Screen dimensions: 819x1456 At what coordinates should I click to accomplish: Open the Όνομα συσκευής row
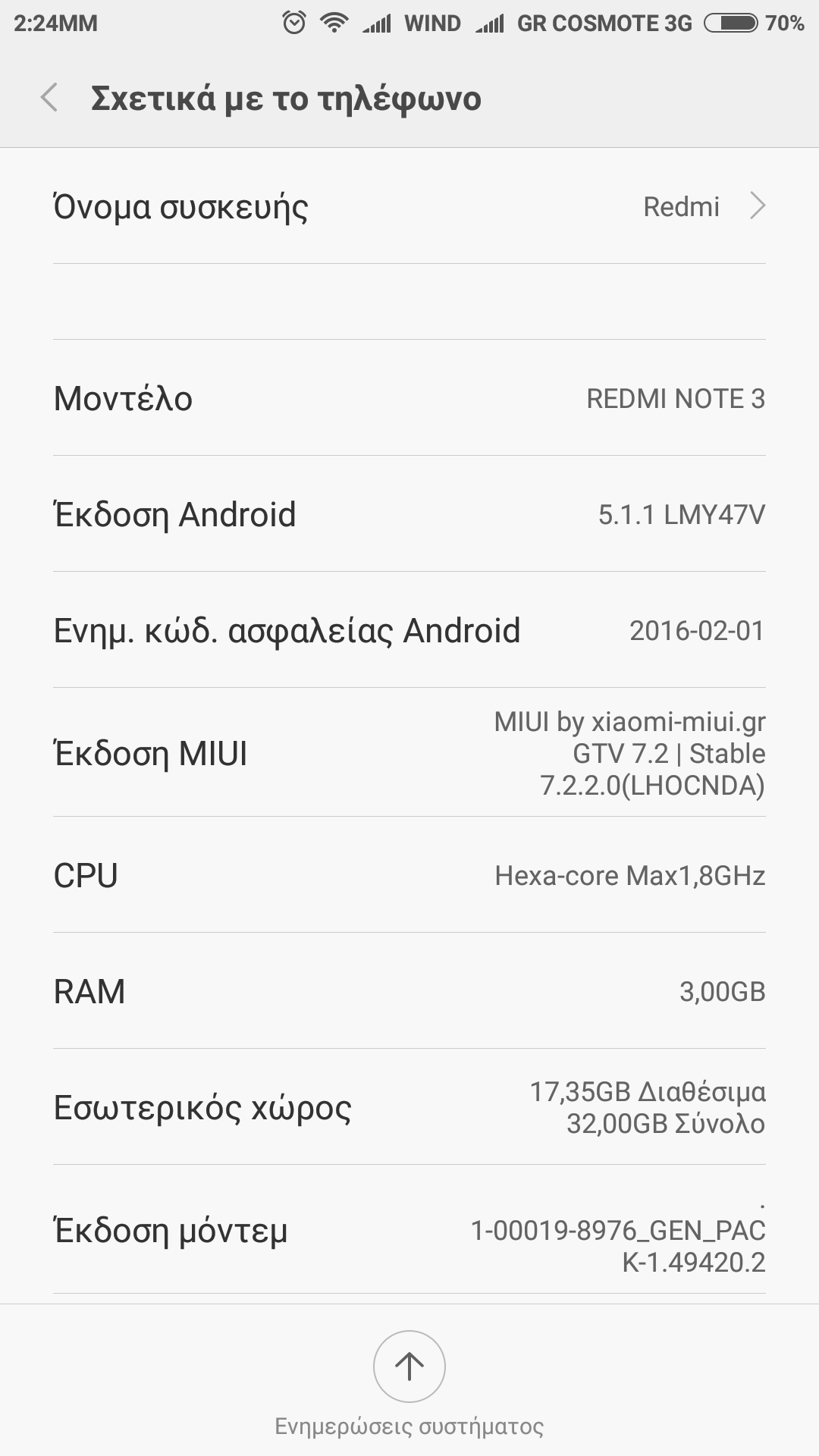click(x=409, y=206)
